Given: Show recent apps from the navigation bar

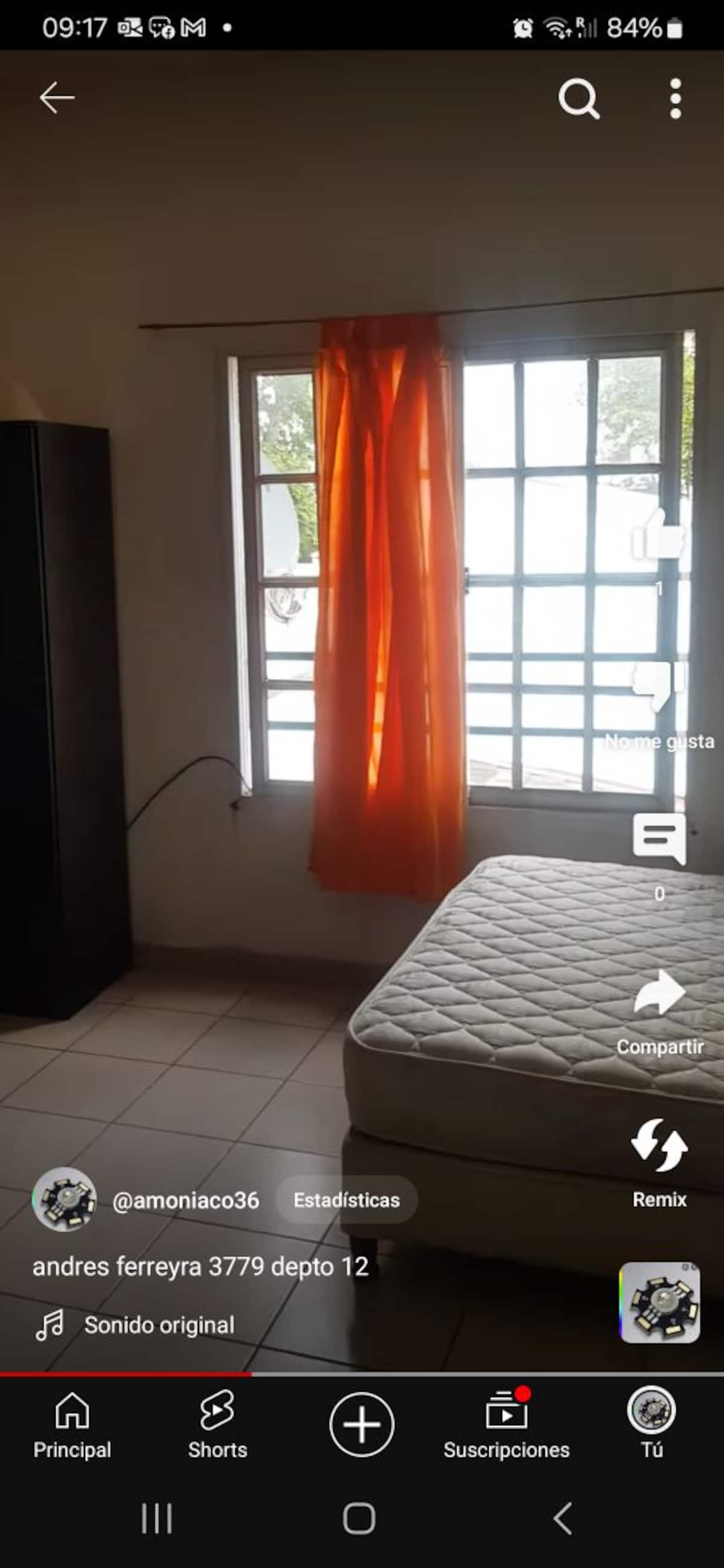Looking at the screenshot, I should (156, 1518).
